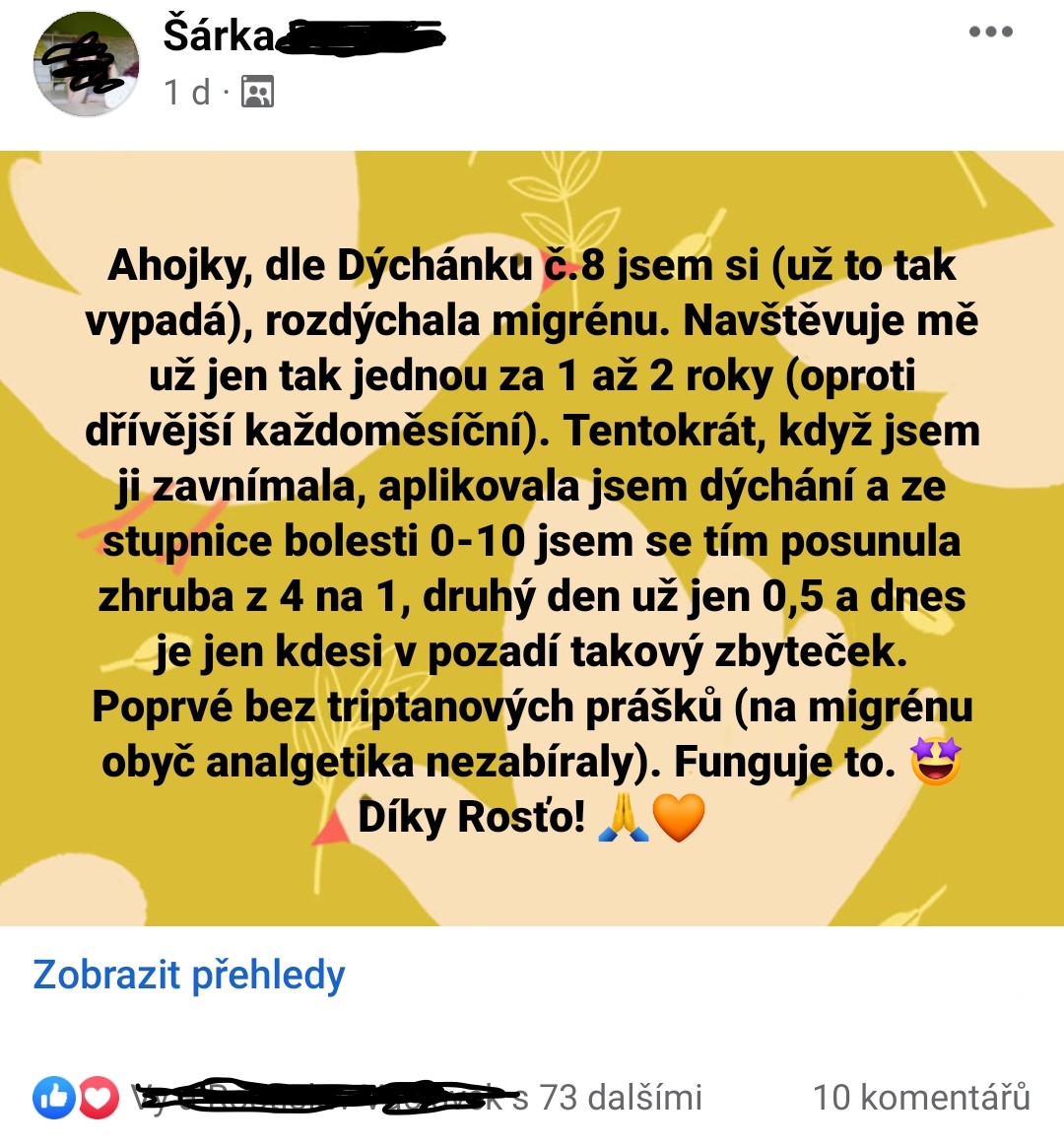Open Šárka's profile picture
Image resolution: width=1064 pixels, height=1147 pixels.
click(x=87, y=65)
